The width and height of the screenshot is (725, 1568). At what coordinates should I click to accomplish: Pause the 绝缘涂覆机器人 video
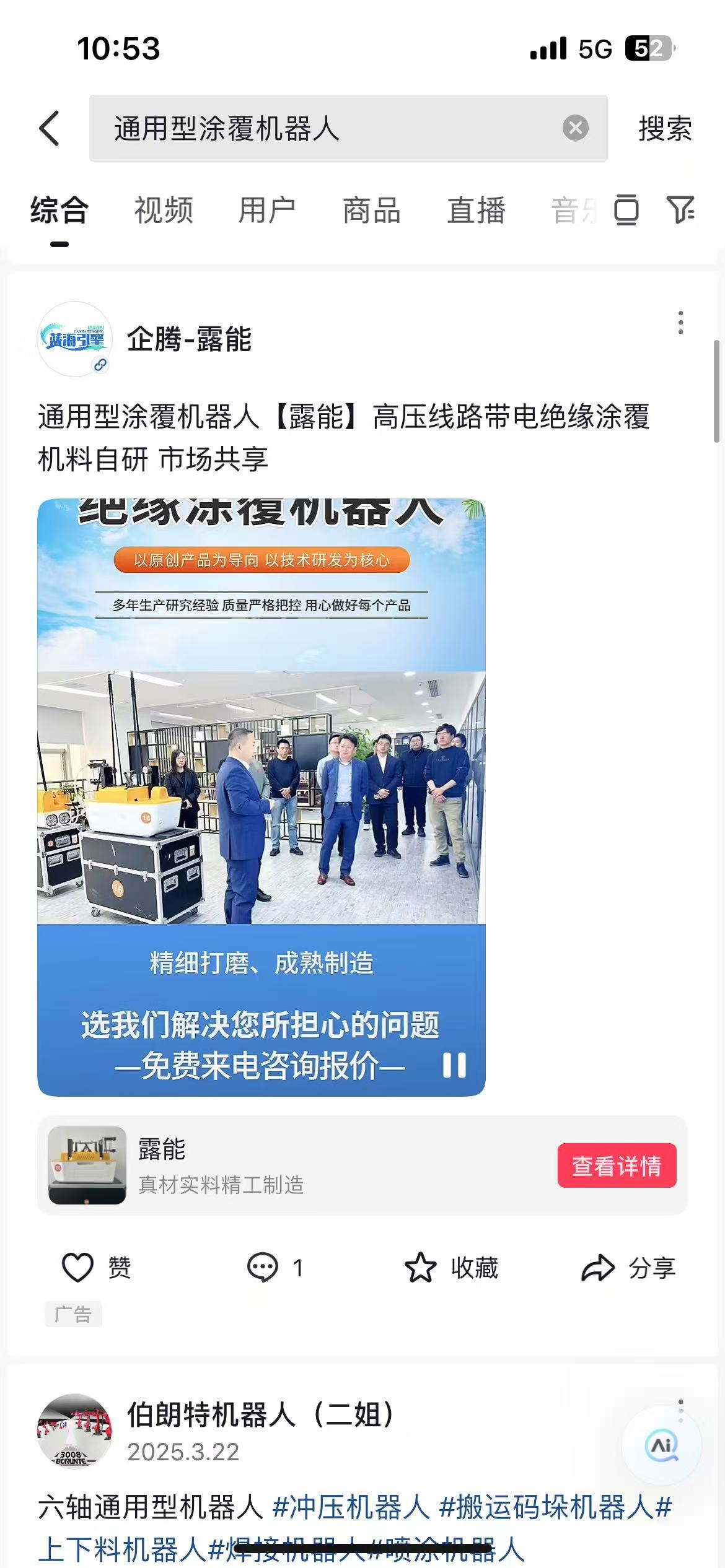[x=454, y=1065]
